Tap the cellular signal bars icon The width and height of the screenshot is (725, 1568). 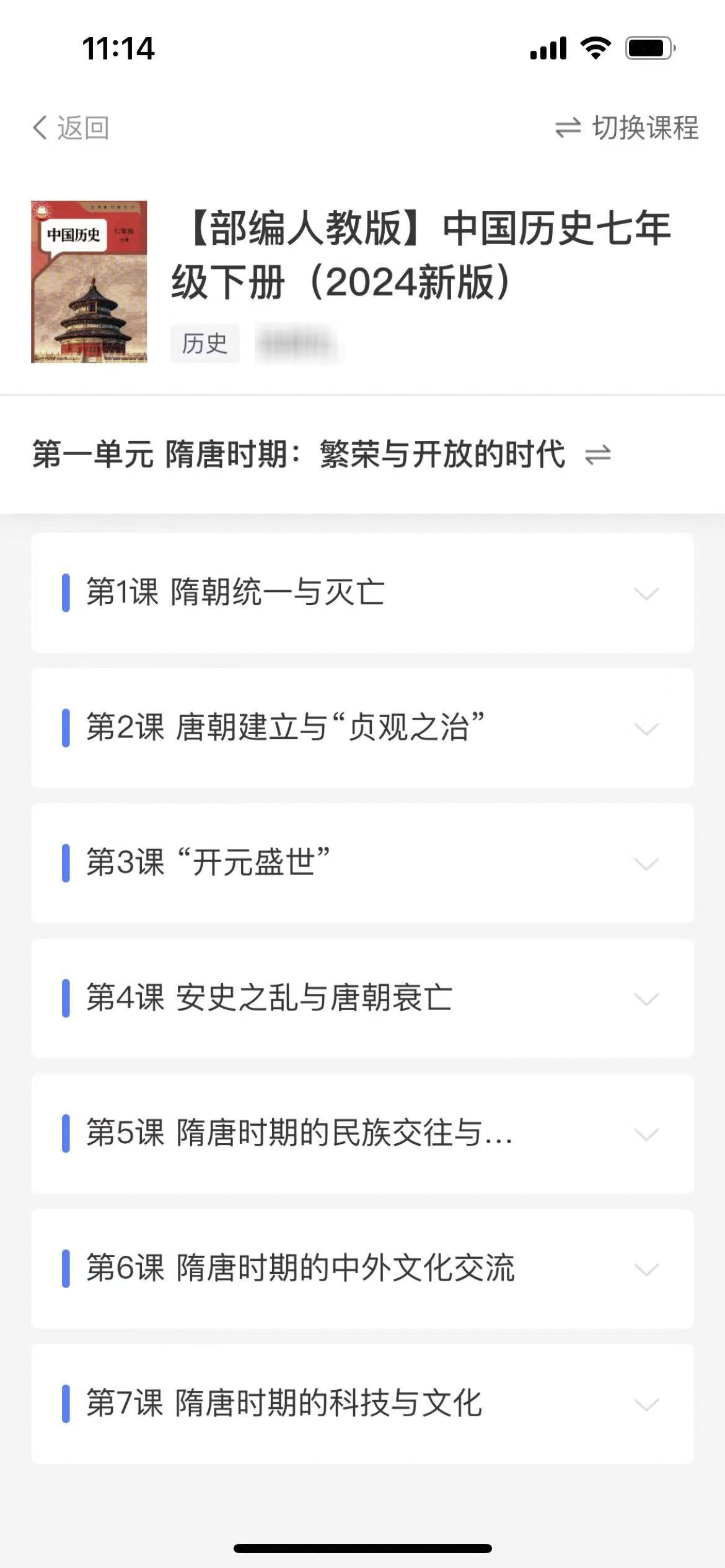[x=548, y=48]
